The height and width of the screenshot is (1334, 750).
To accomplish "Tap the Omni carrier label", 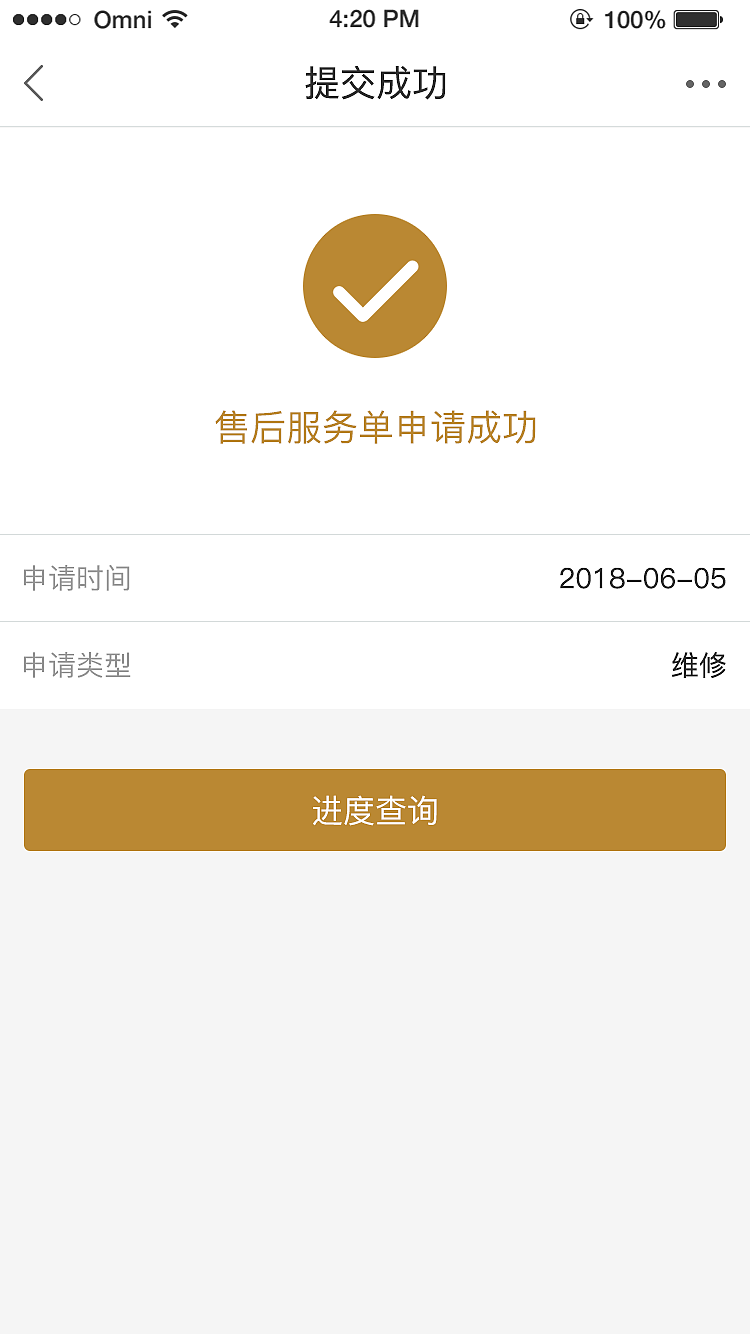I will pyautogui.click(x=122, y=19).
